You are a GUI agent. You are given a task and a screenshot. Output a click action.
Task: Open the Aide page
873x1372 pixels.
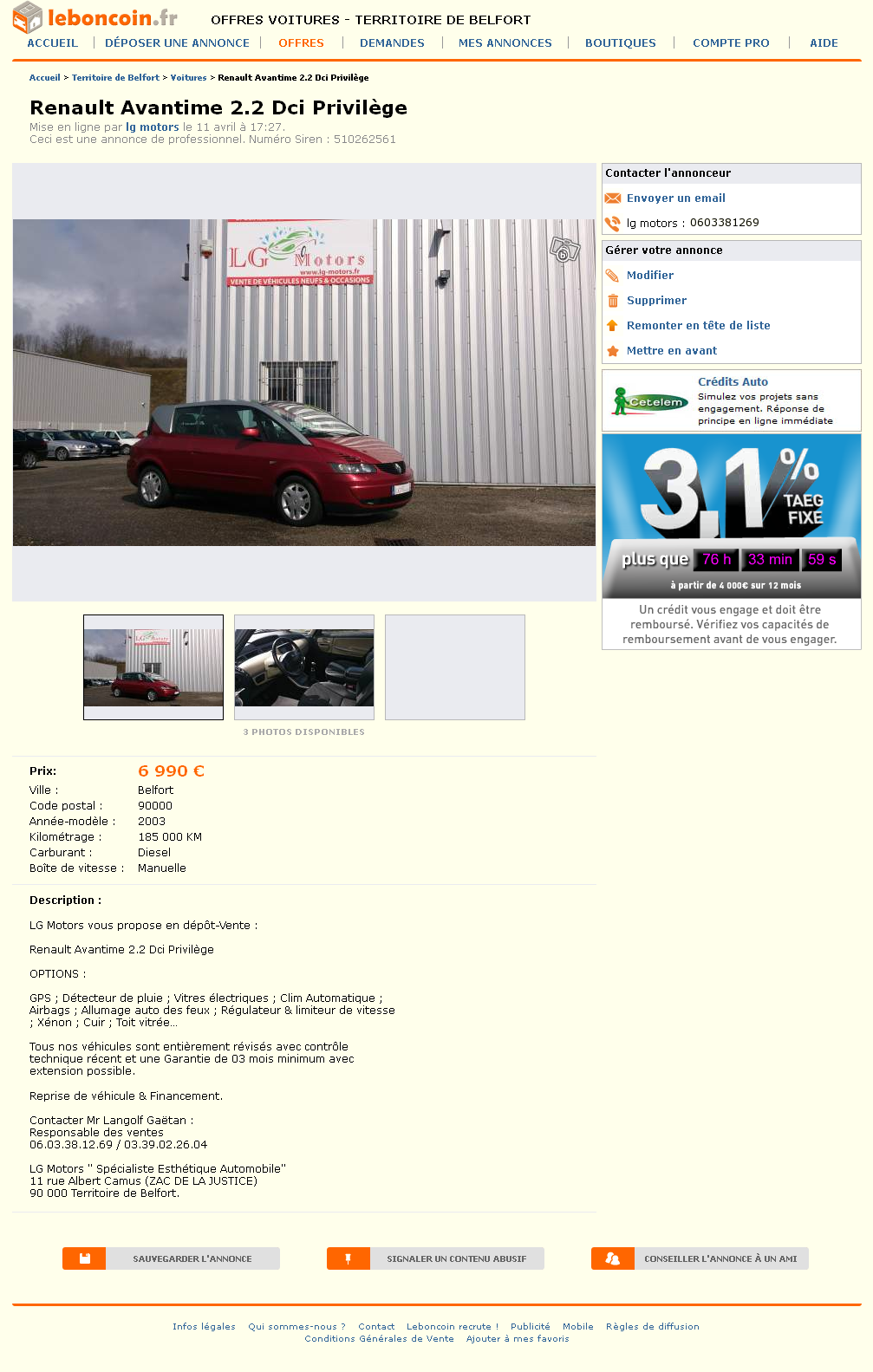click(824, 42)
